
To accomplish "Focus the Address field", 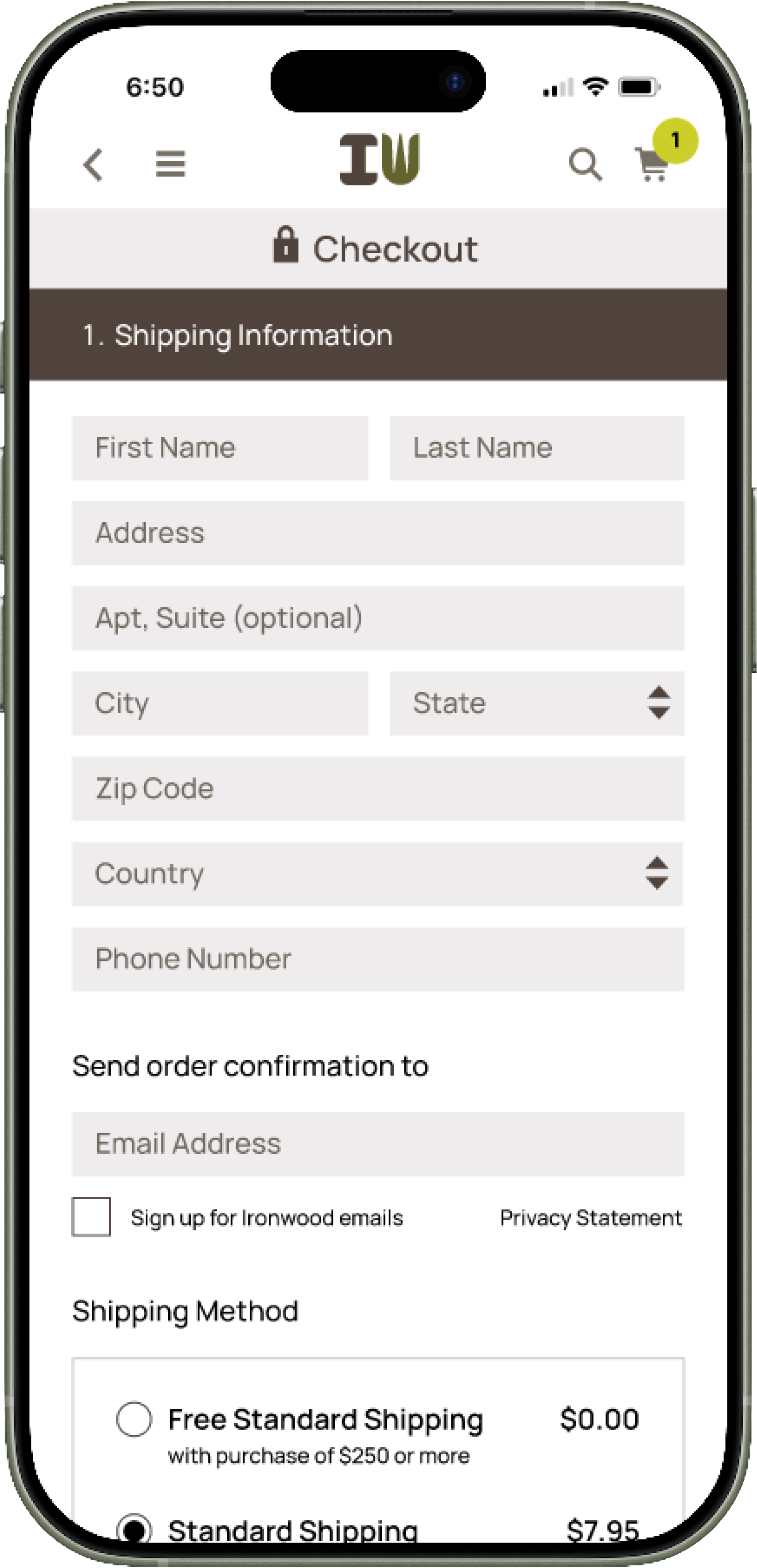I will click(378, 533).
